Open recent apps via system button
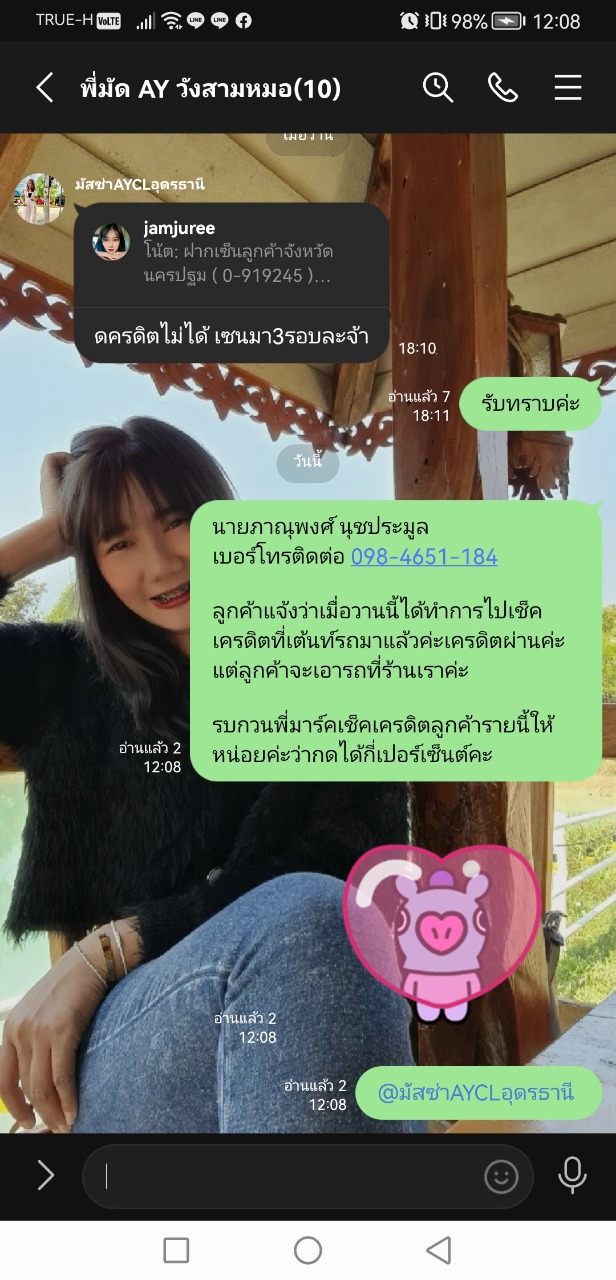 point(176,1250)
